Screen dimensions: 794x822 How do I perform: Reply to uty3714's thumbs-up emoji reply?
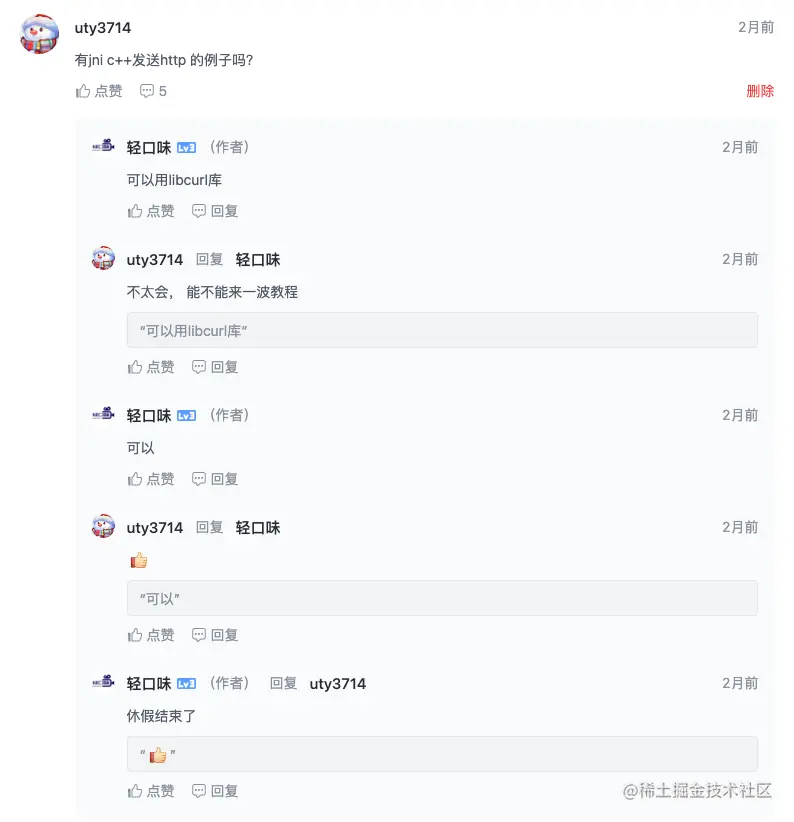coord(215,635)
